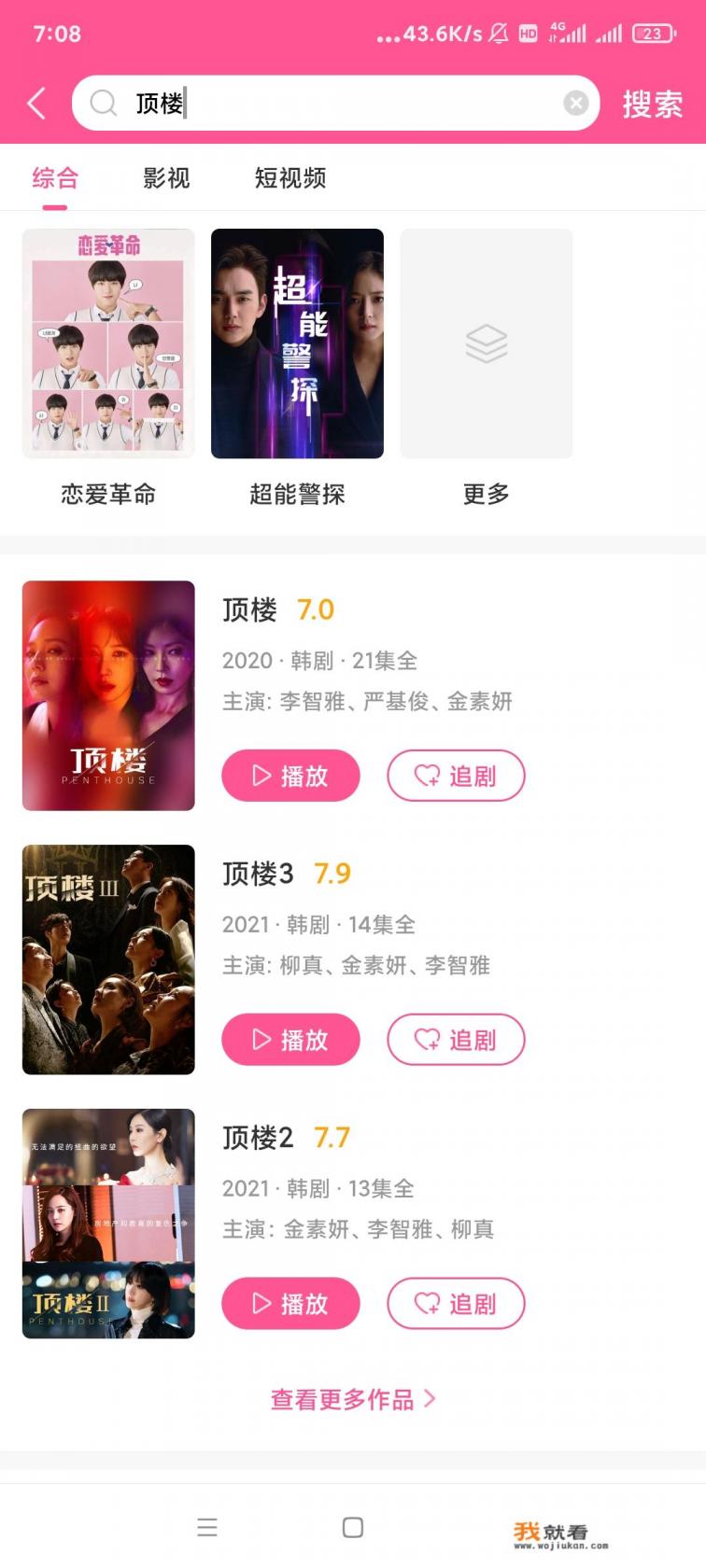Open the 更多 card to see more results

(486, 344)
